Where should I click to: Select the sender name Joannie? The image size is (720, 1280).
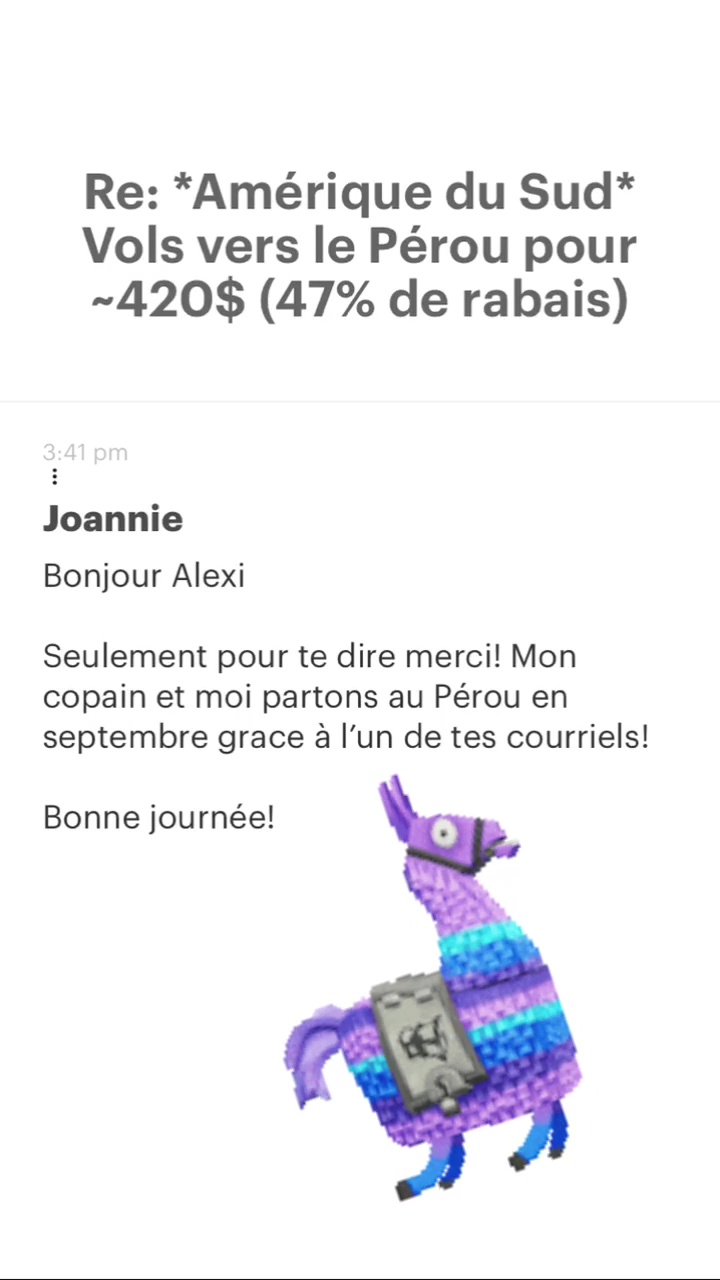[x=112, y=519]
